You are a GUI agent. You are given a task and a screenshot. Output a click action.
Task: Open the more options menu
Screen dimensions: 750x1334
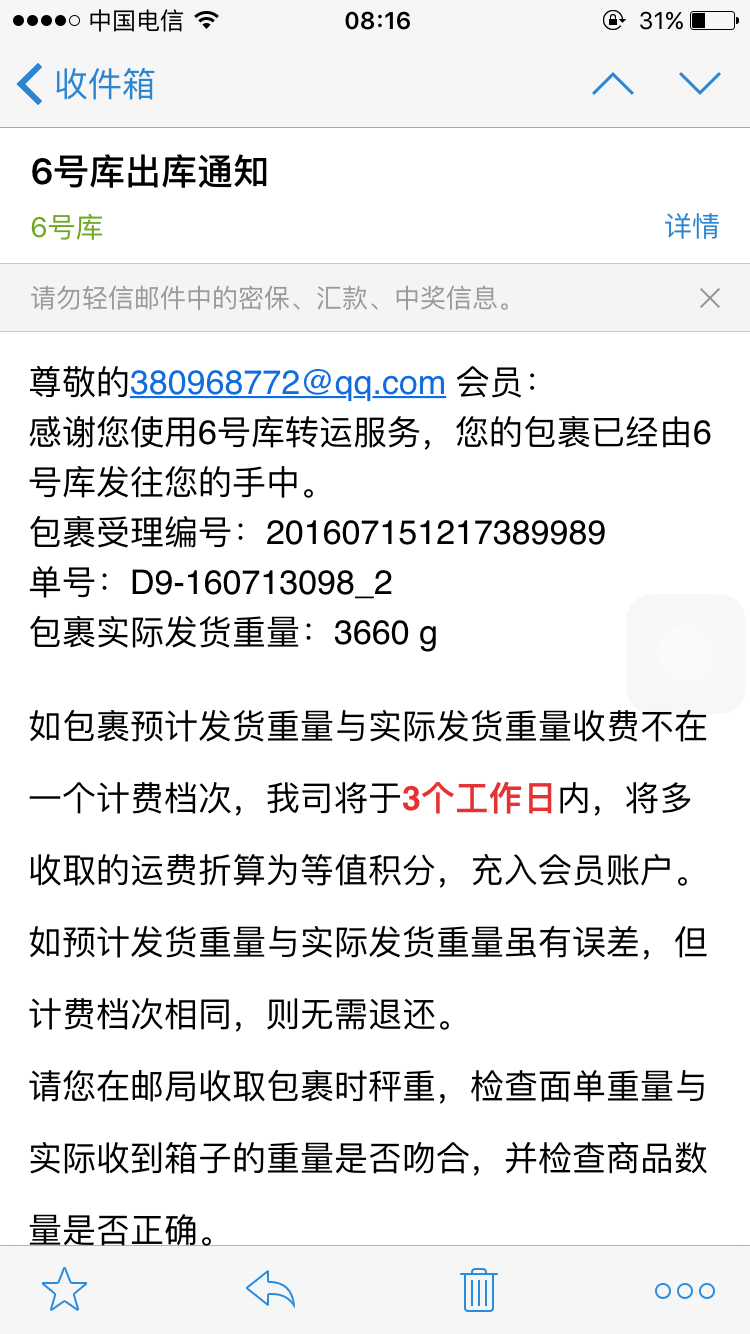(685, 1291)
